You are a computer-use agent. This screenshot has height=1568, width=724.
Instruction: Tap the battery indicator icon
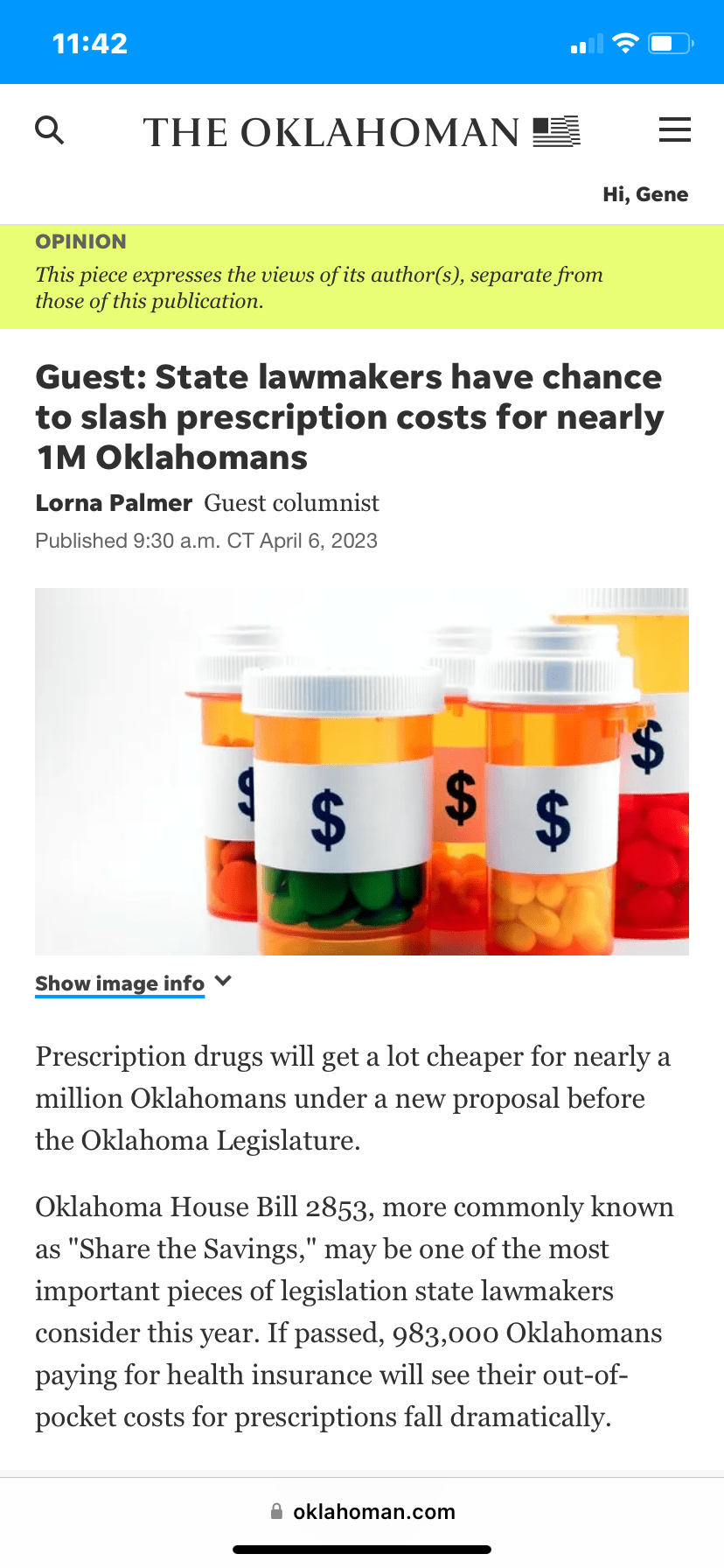pos(667,41)
